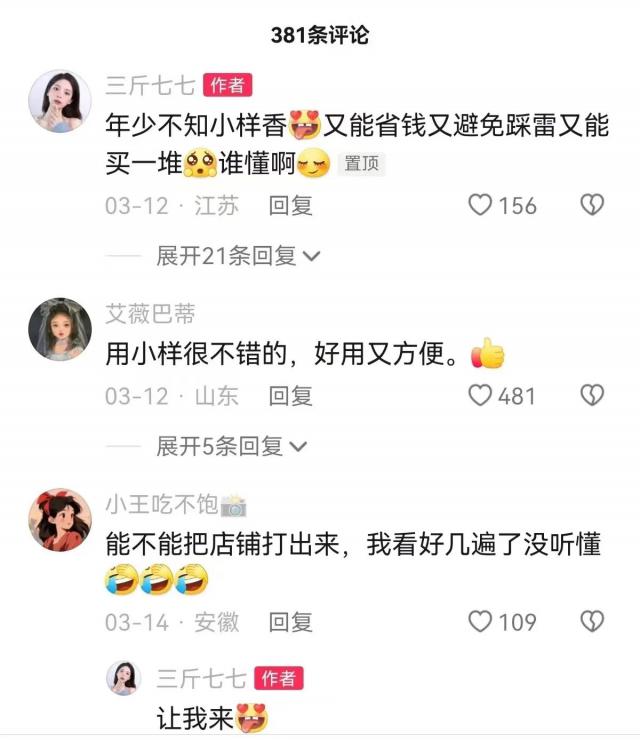The width and height of the screenshot is (640, 740).
Task: Dislike 小王吃不饱's comment
Action: click(x=592, y=622)
